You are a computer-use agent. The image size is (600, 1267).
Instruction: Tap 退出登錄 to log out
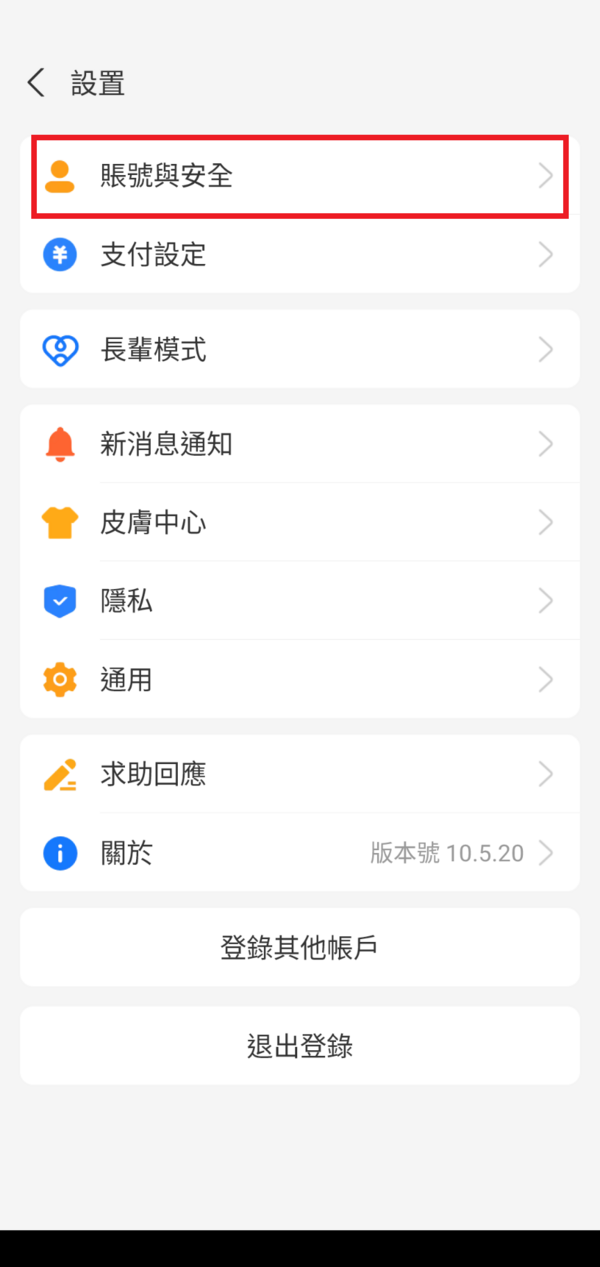(300, 1046)
